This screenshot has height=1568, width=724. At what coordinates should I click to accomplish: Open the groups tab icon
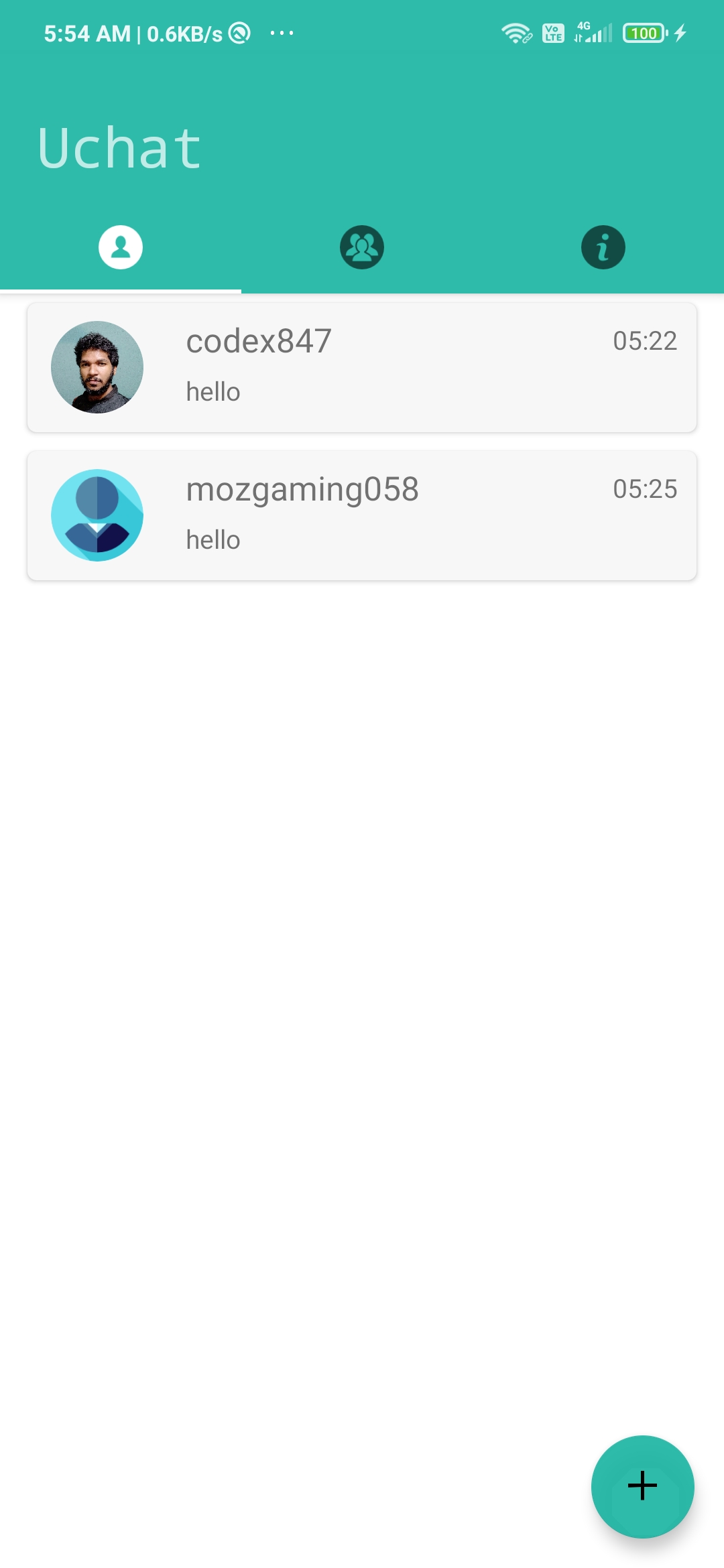362,247
